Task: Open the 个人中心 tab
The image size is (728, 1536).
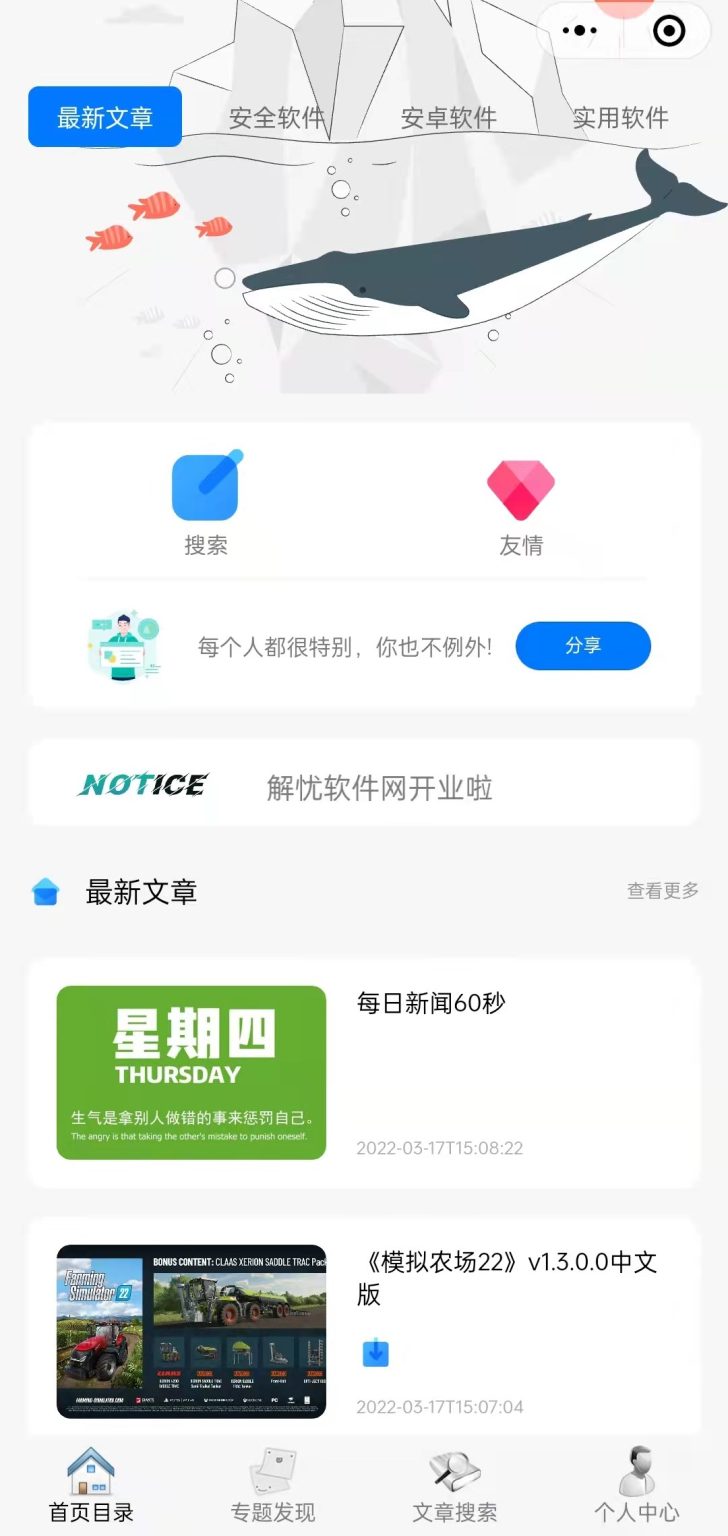Action: pos(637,1486)
